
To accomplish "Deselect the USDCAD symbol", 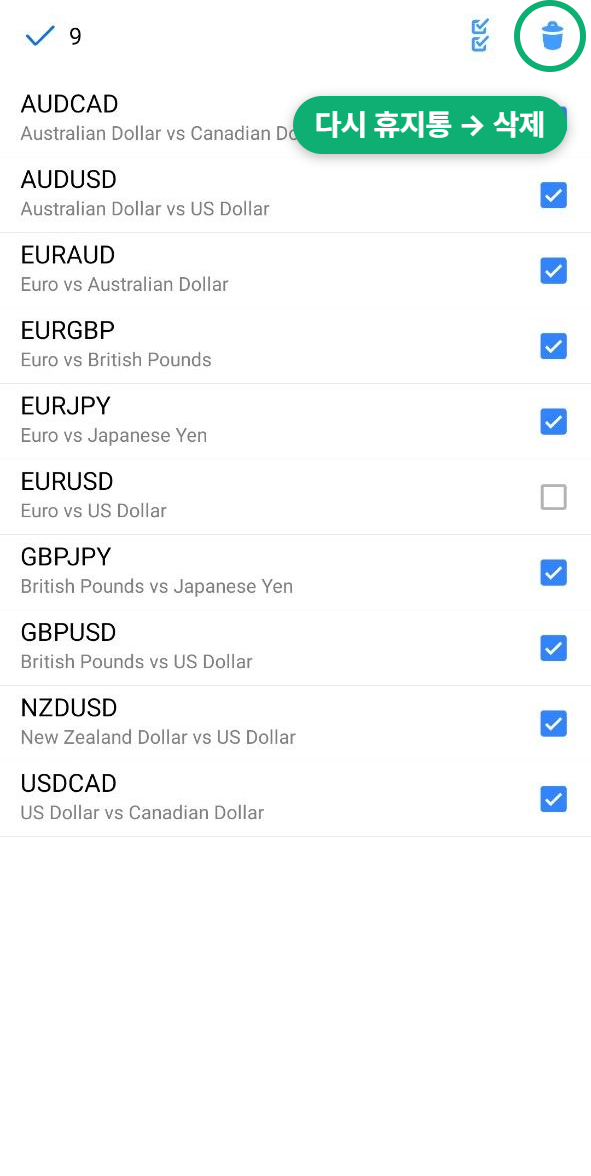I will click(x=554, y=800).
